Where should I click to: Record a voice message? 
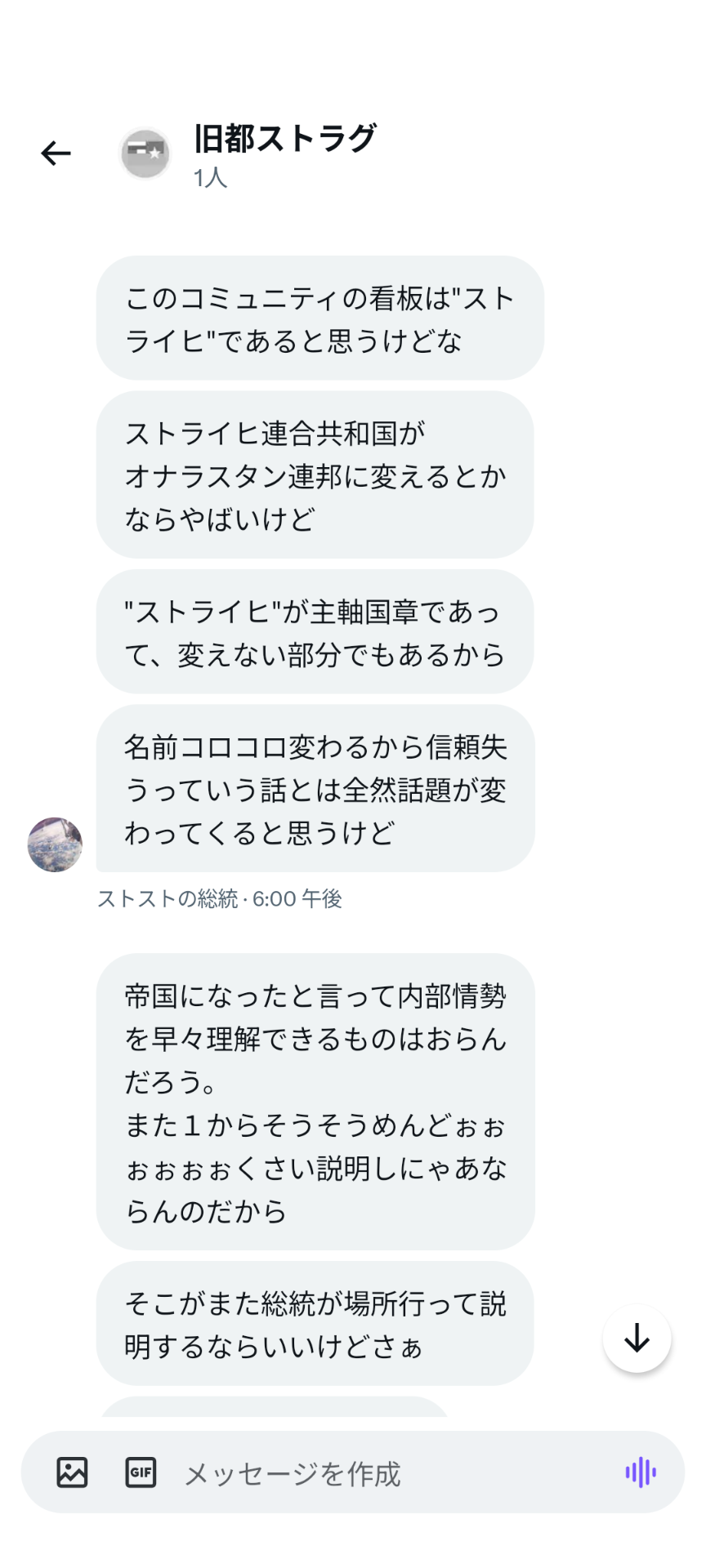click(641, 1472)
